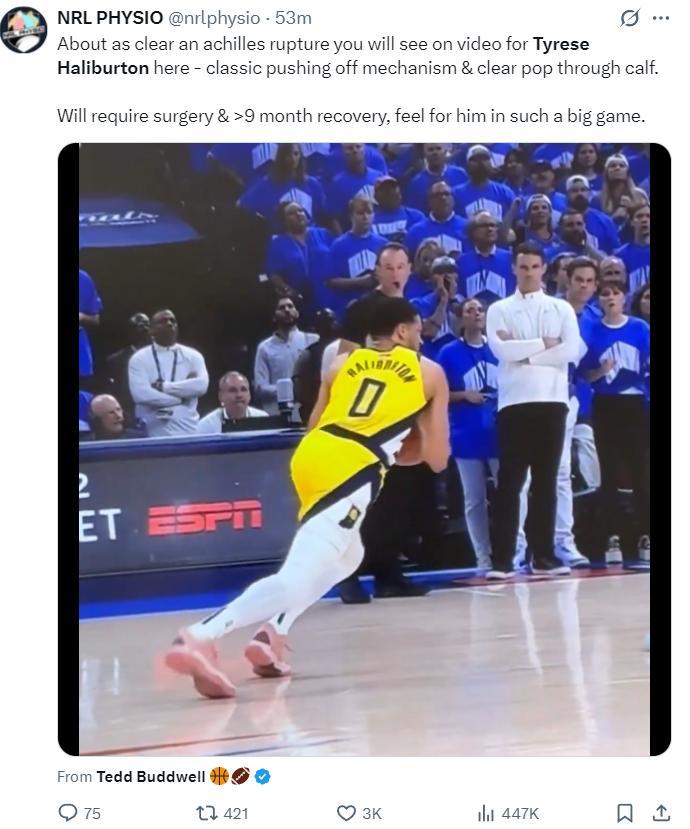Open Tedd Buddwell's profile link

(150, 776)
